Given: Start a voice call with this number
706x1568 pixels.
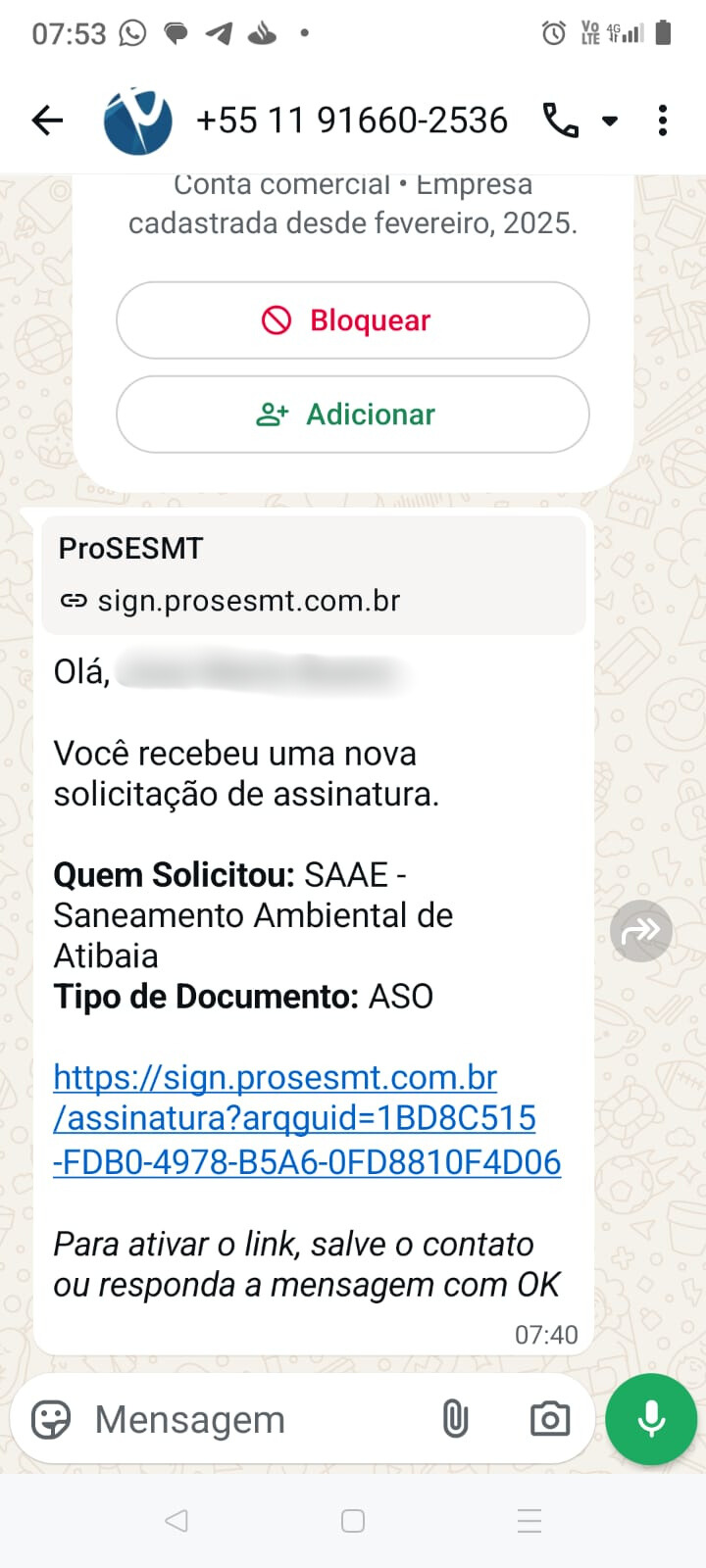Looking at the screenshot, I should [560, 121].
